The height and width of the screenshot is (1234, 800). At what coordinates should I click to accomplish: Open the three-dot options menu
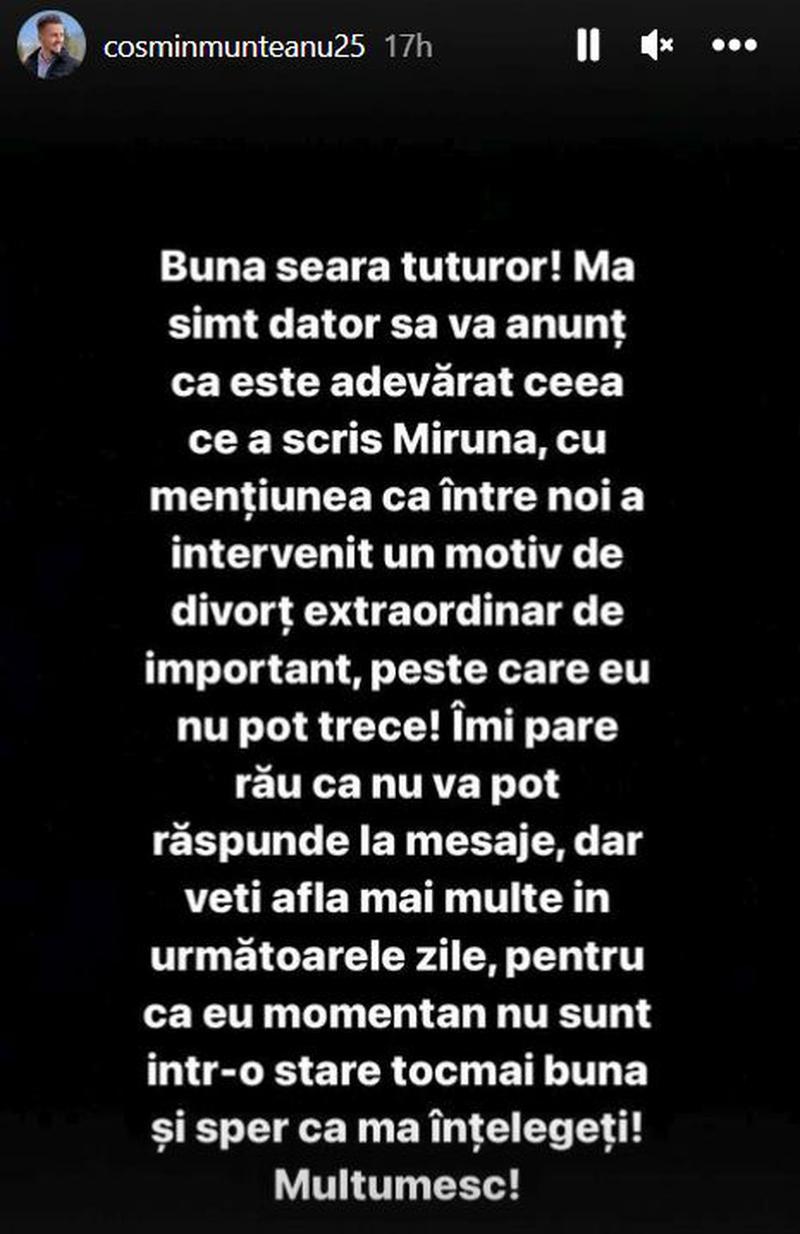click(x=734, y=45)
